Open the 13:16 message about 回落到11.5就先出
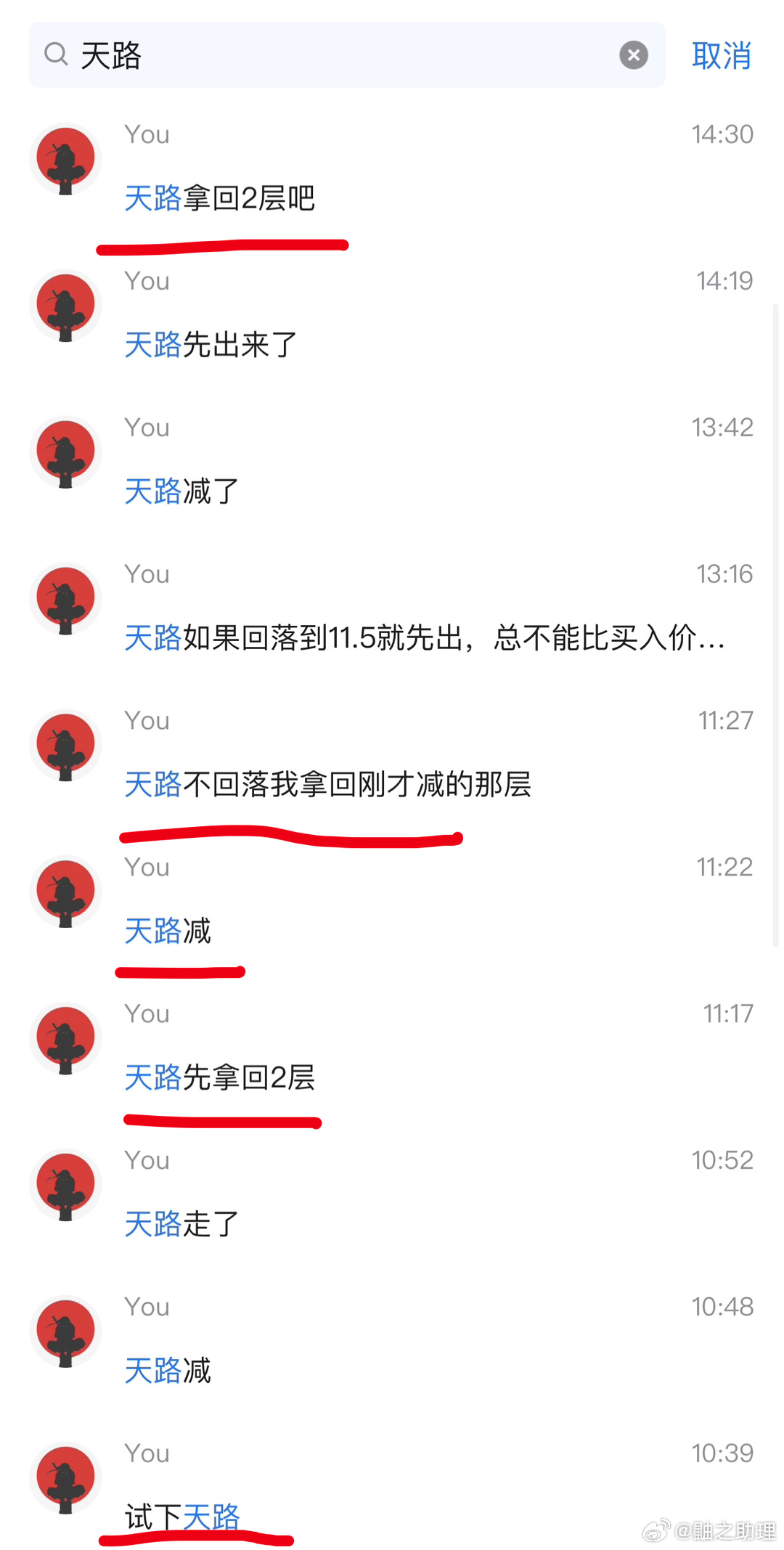This screenshot has height=1550, width=784. click(392, 606)
